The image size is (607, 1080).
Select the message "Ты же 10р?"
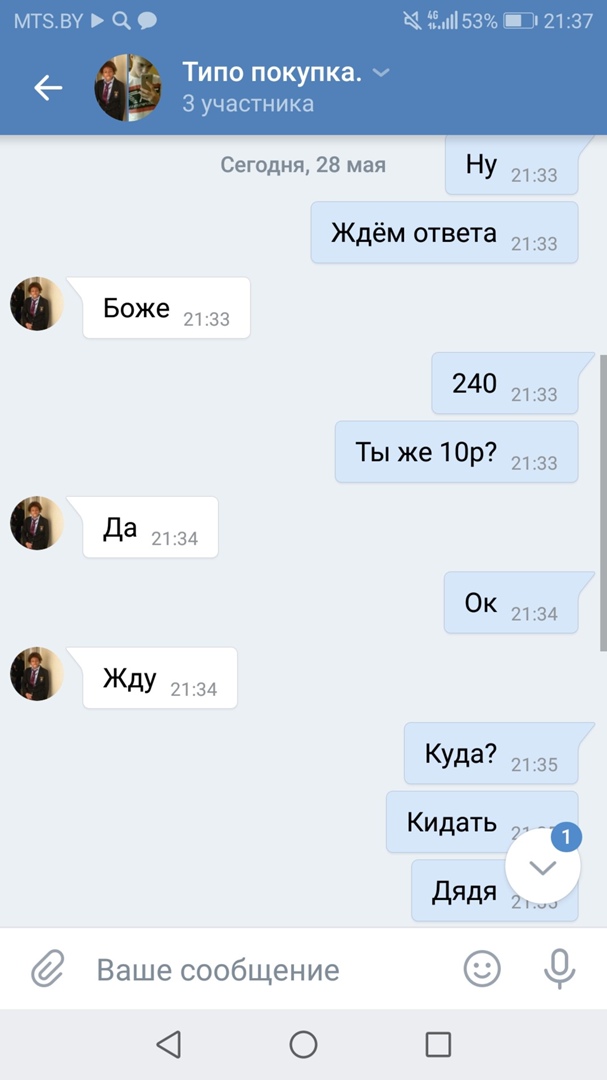[x=456, y=452]
